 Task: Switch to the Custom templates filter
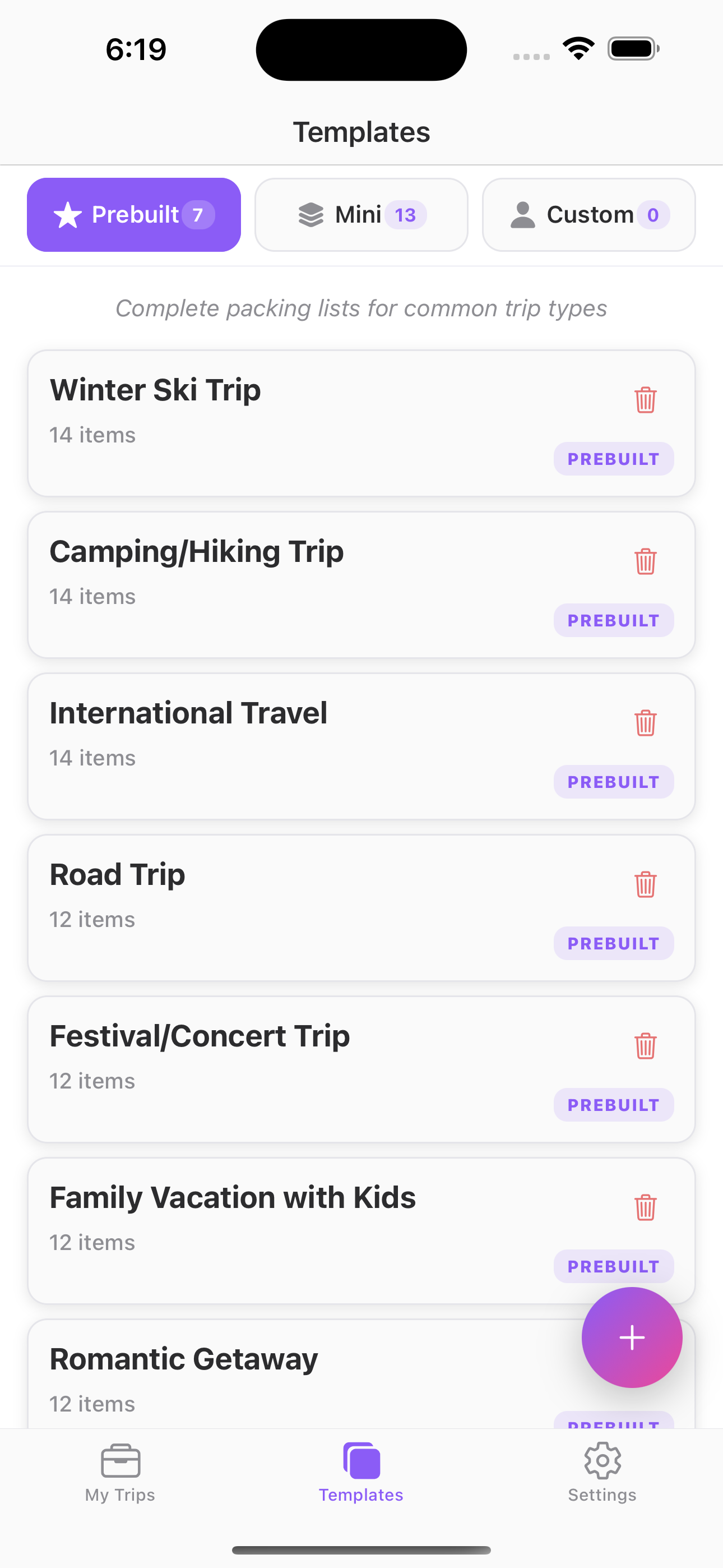pos(588,214)
